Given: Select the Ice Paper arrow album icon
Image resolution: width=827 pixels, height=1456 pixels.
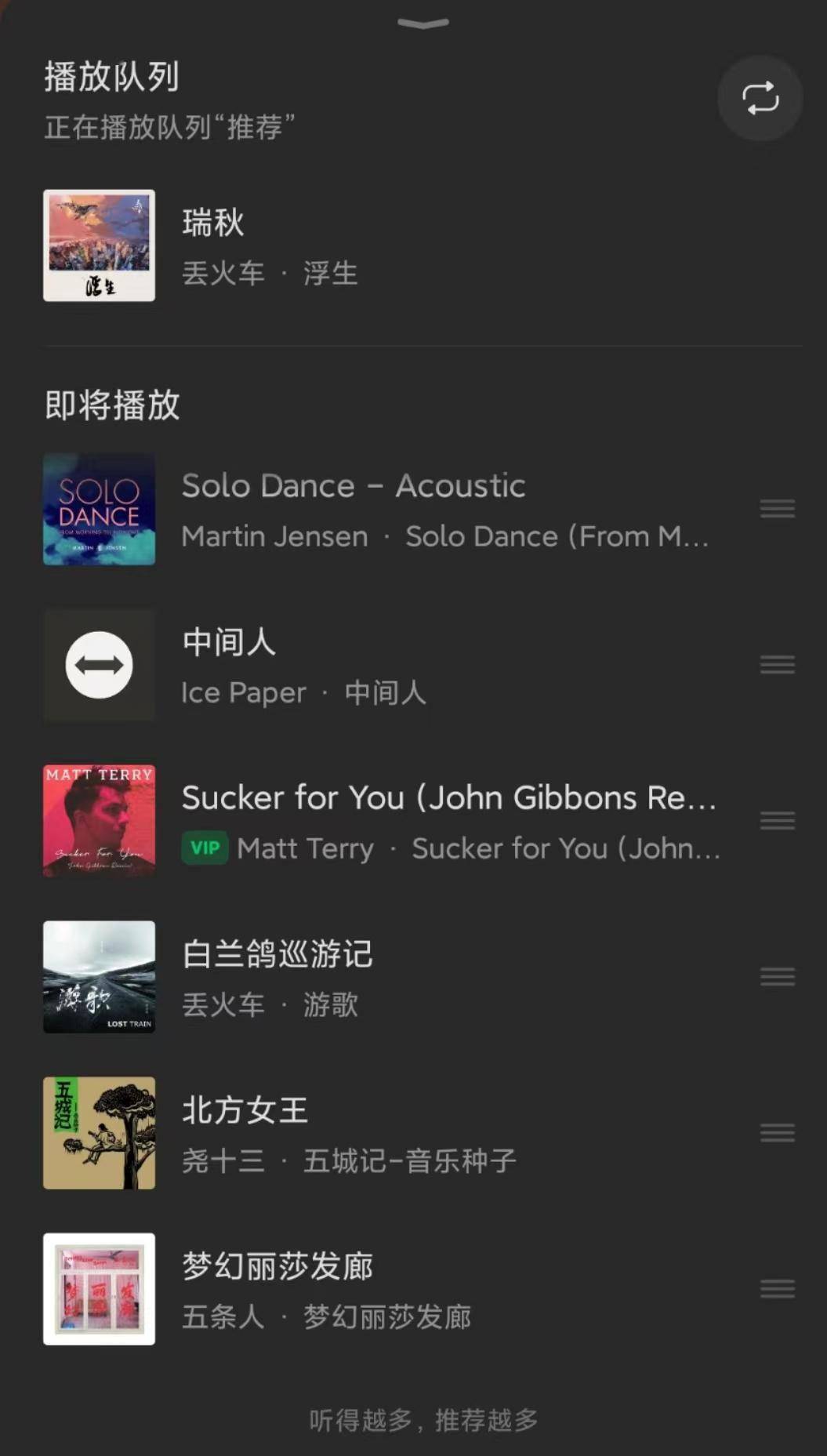Looking at the screenshot, I should pyautogui.click(x=99, y=664).
